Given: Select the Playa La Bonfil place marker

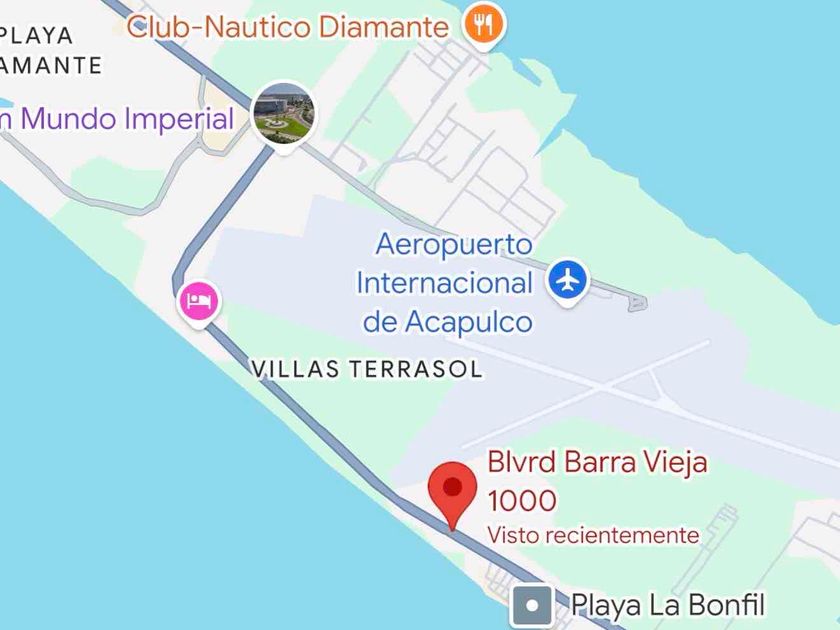Looking at the screenshot, I should point(532,604).
